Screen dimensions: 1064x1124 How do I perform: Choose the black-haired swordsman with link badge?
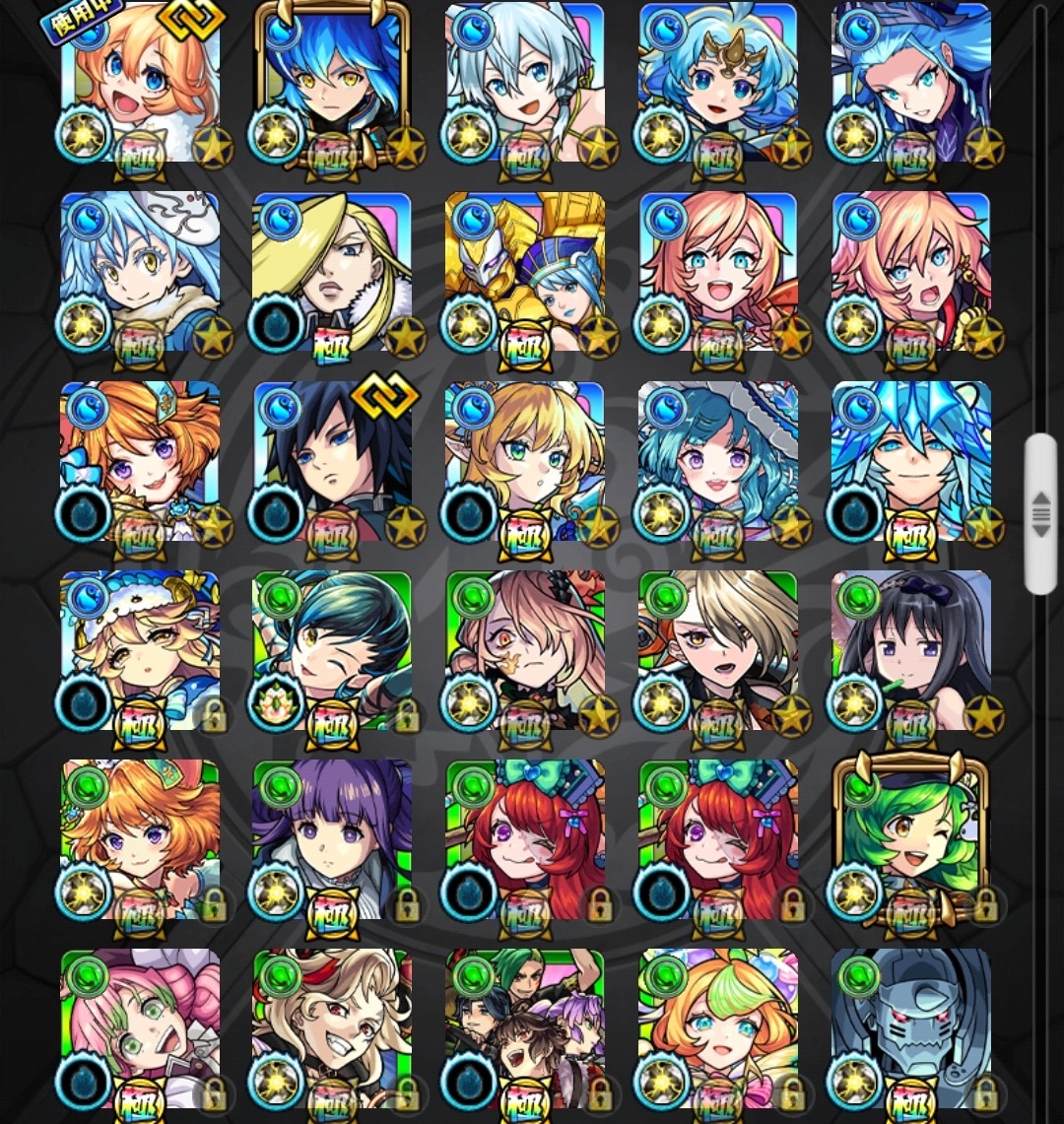tap(332, 461)
